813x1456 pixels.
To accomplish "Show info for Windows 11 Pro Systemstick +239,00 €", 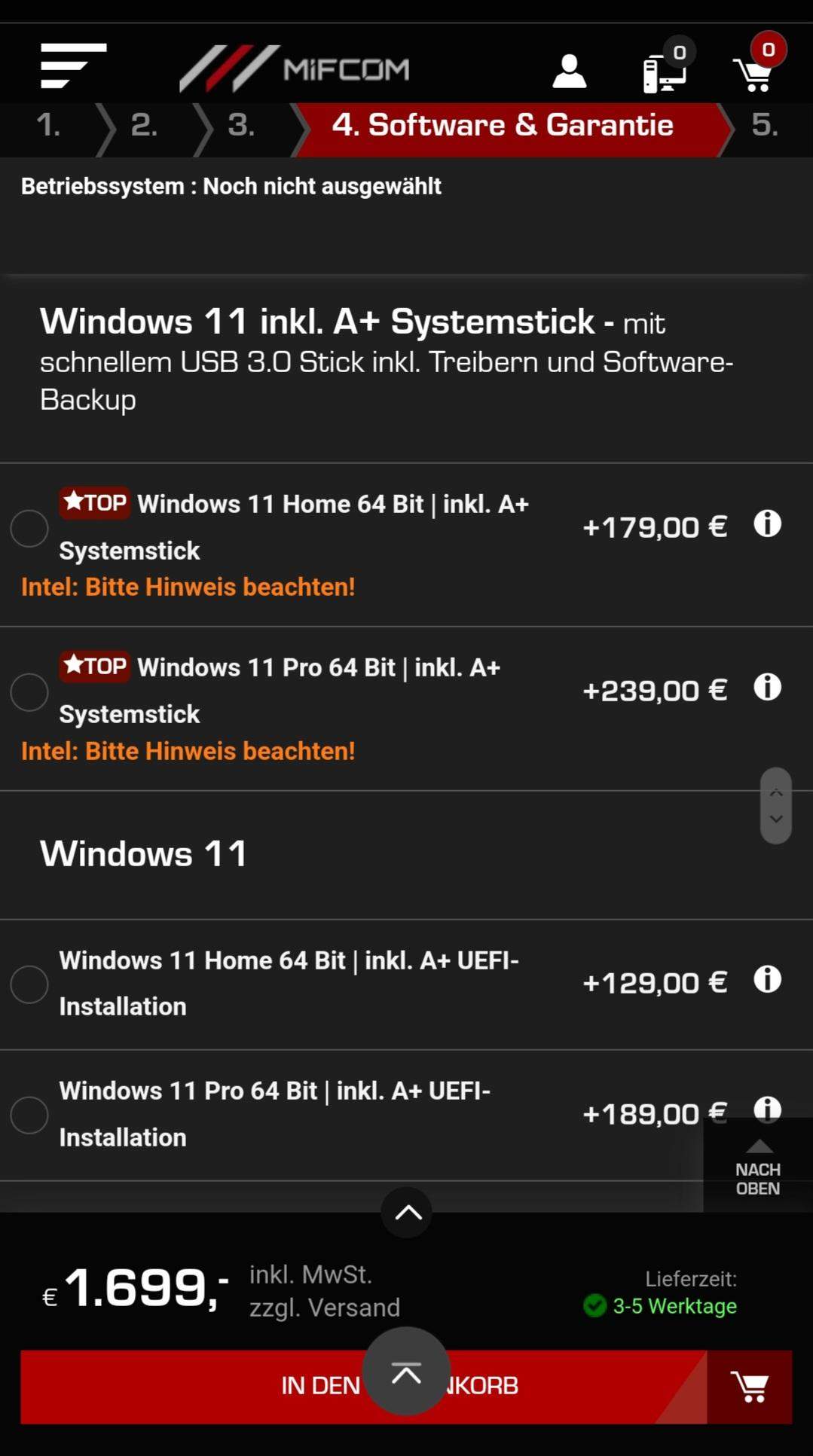I will (767, 687).
